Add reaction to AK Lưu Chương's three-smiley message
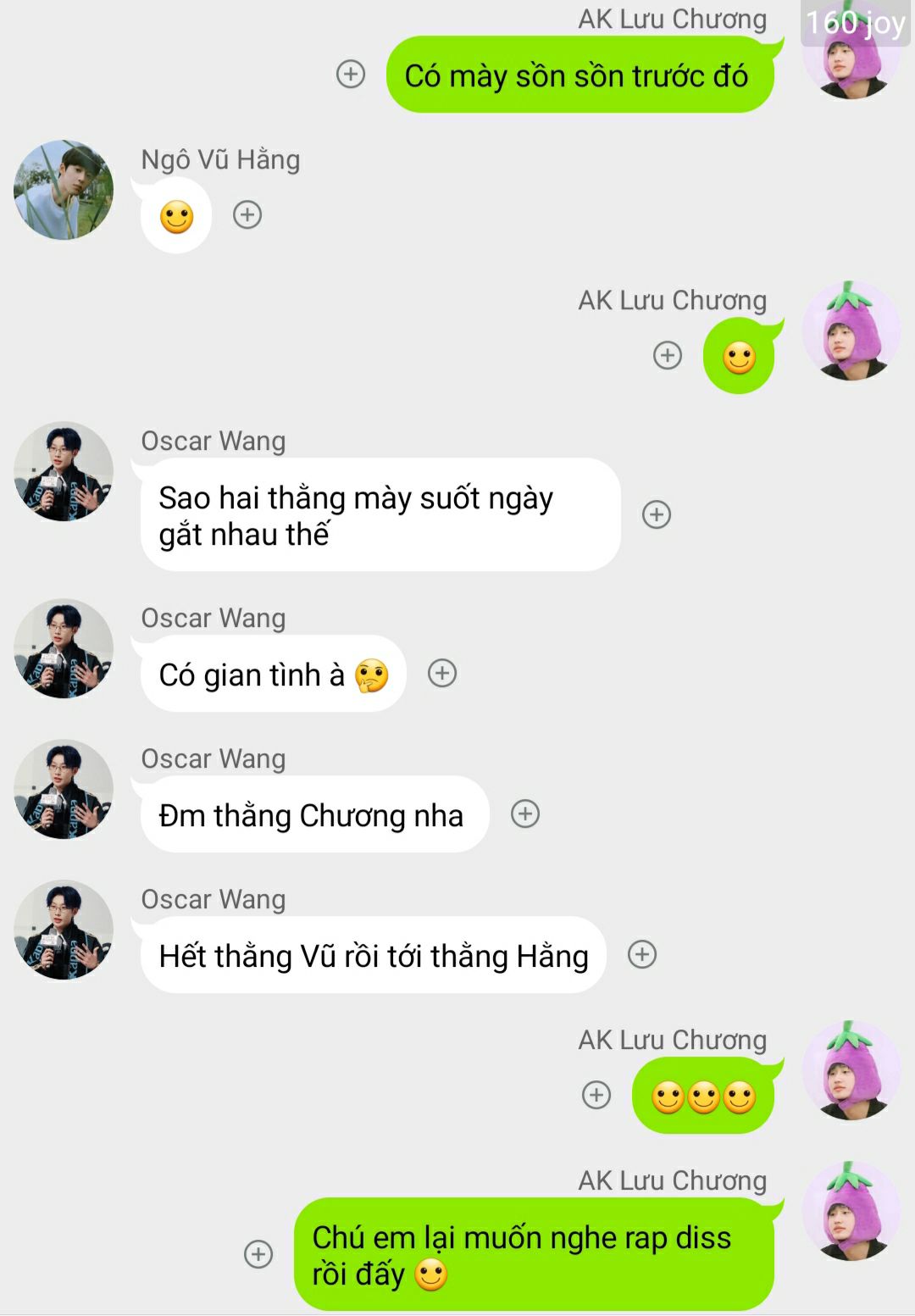 pos(596,1095)
